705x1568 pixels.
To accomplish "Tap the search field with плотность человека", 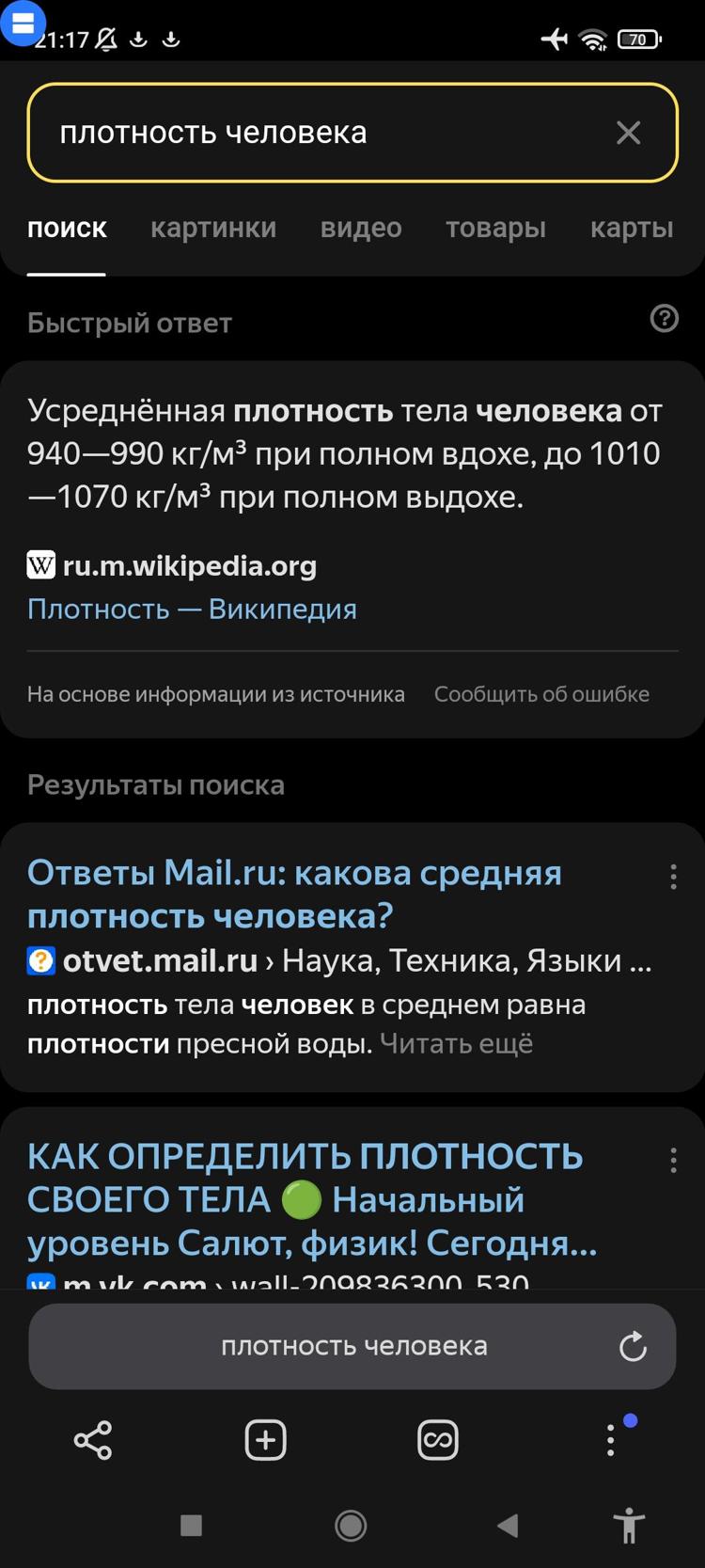I will coord(320,133).
